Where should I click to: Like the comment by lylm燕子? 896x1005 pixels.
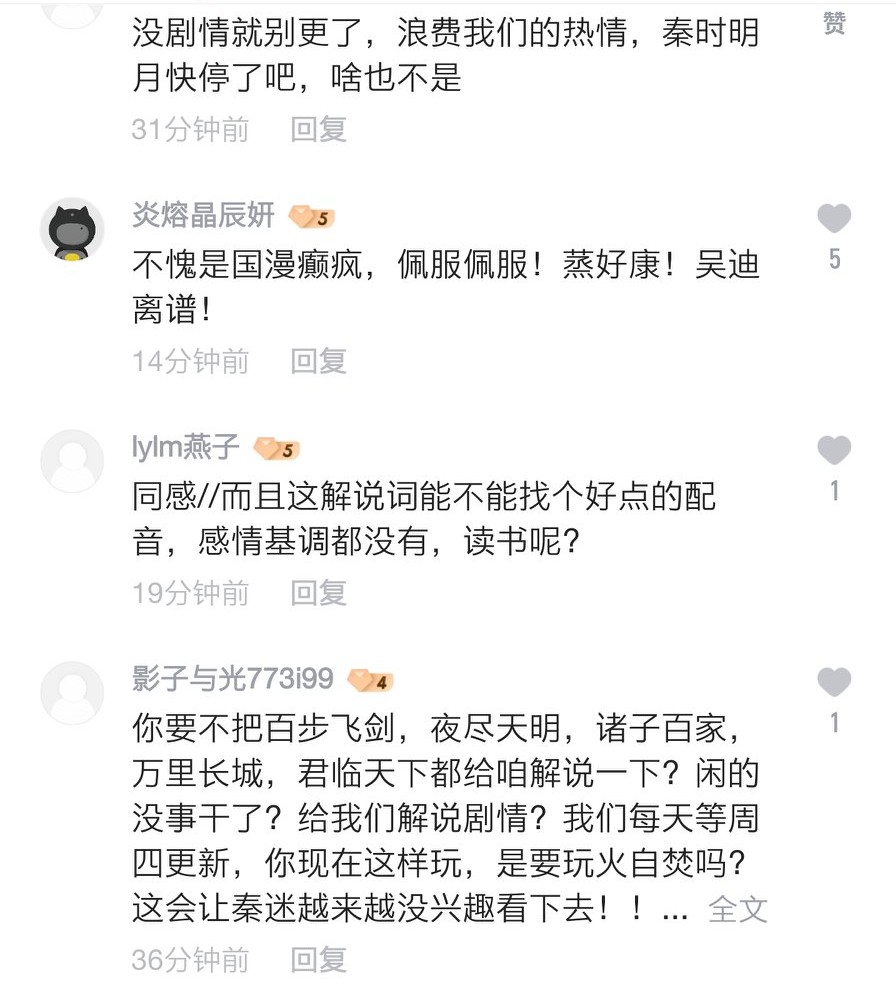pyautogui.click(x=834, y=451)
